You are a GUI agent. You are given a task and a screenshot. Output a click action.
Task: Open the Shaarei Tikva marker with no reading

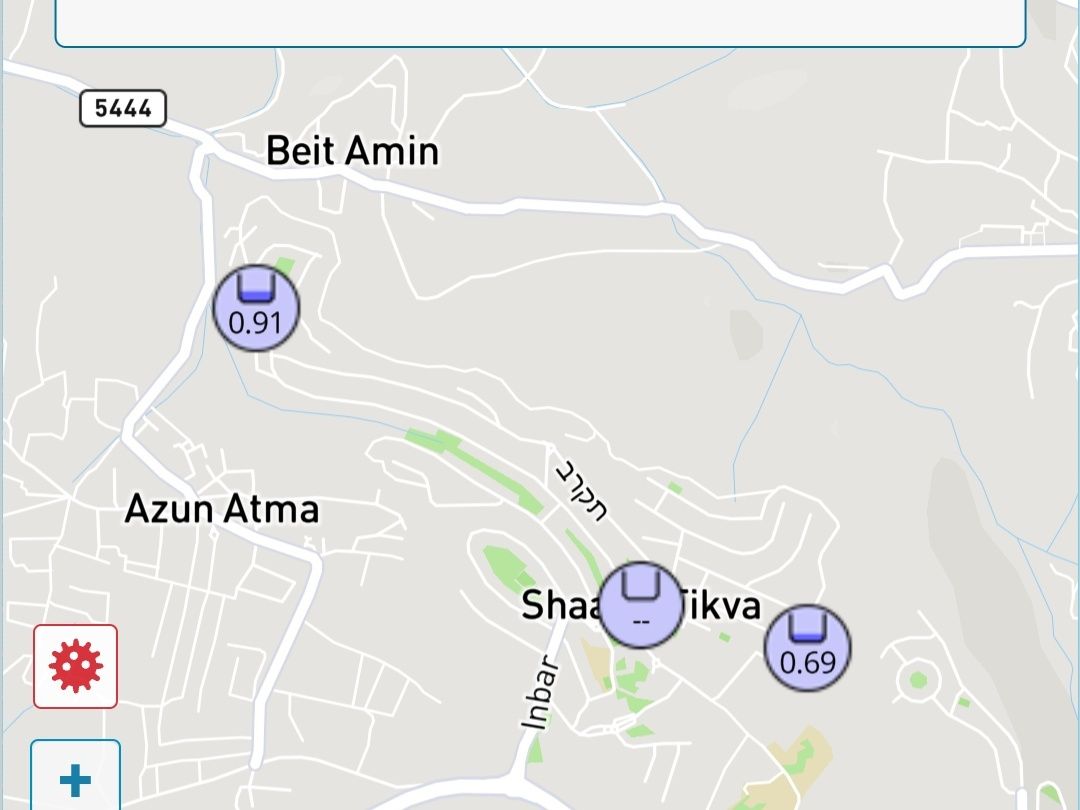641,605
